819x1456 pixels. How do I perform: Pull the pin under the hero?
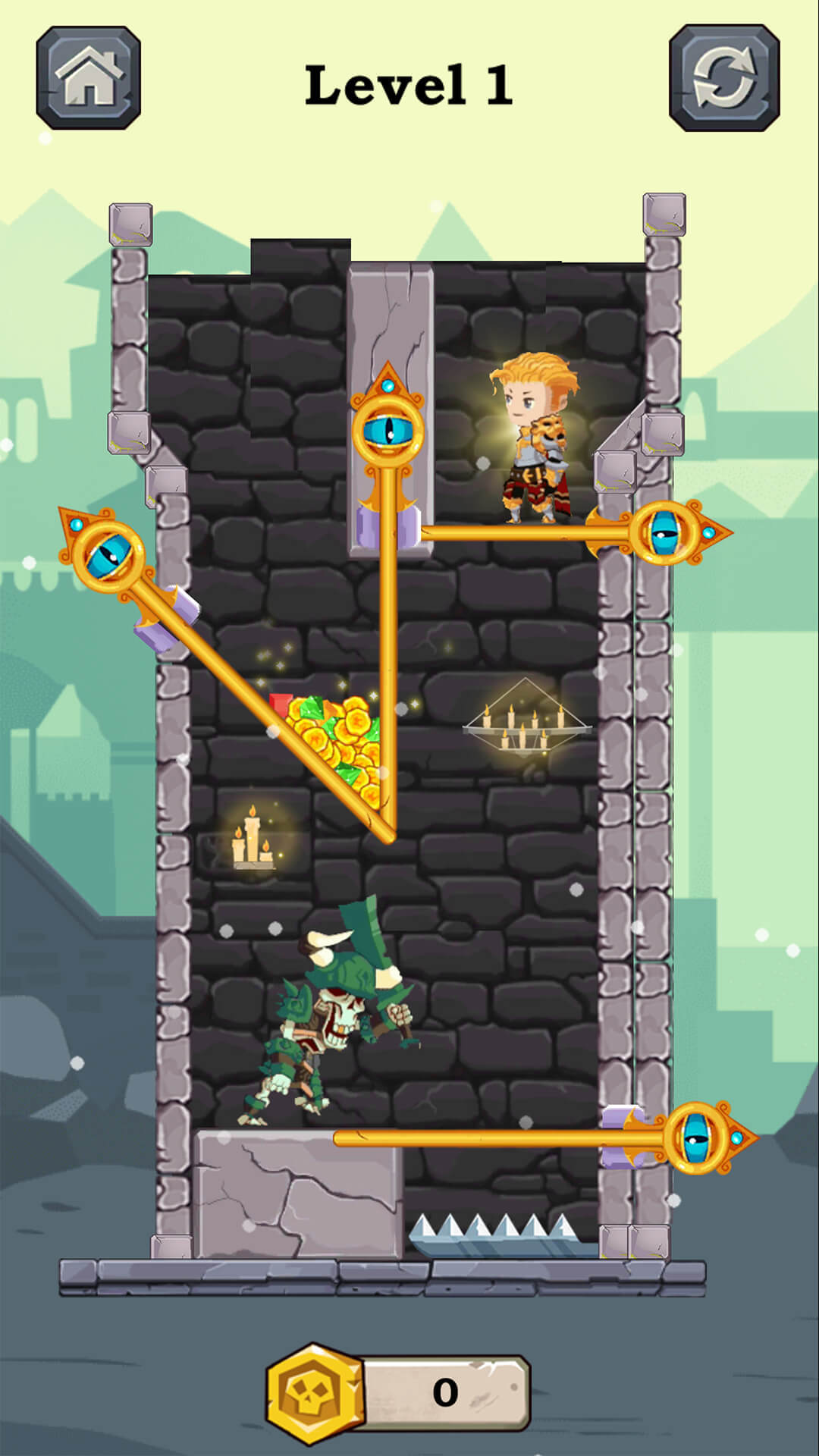(667, 533)
